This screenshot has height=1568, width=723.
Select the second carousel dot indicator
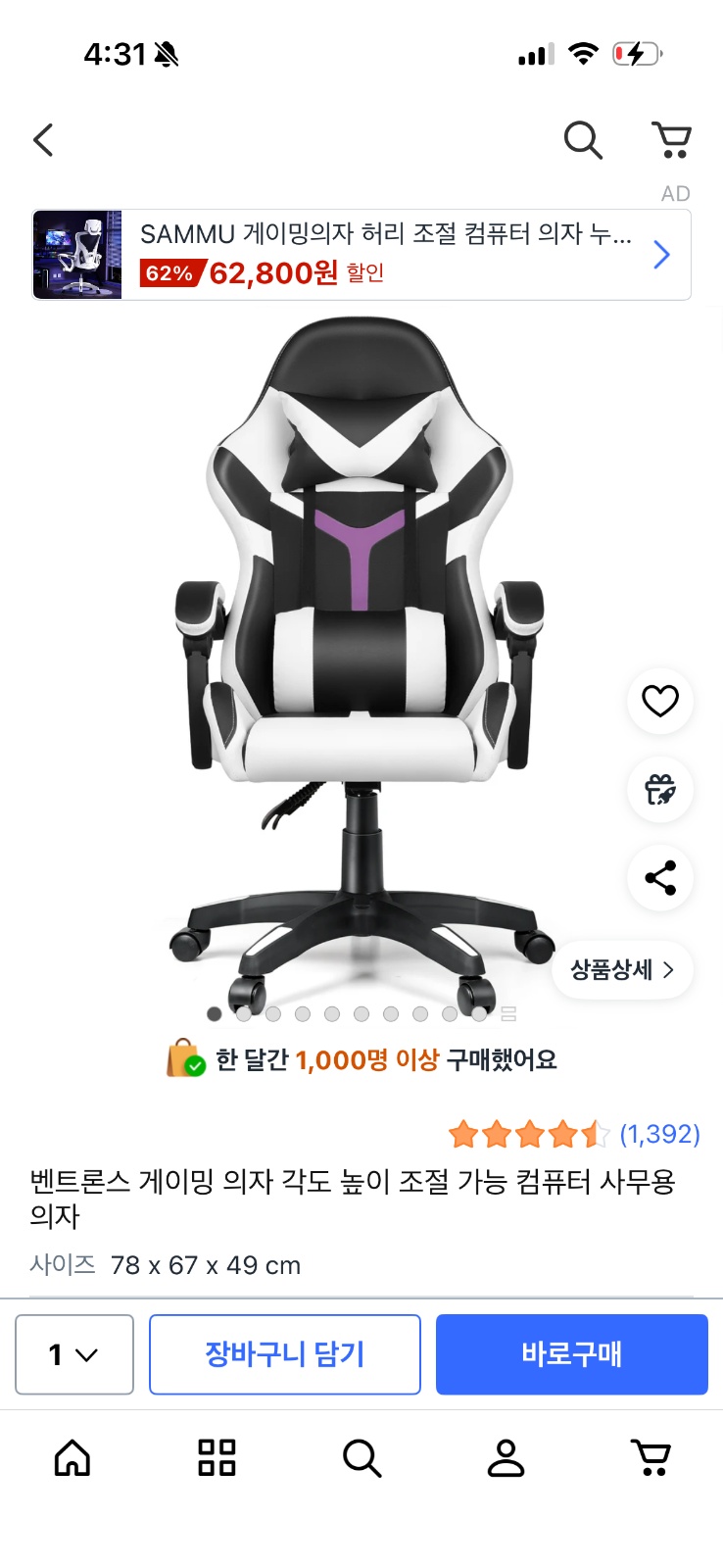243,1013
